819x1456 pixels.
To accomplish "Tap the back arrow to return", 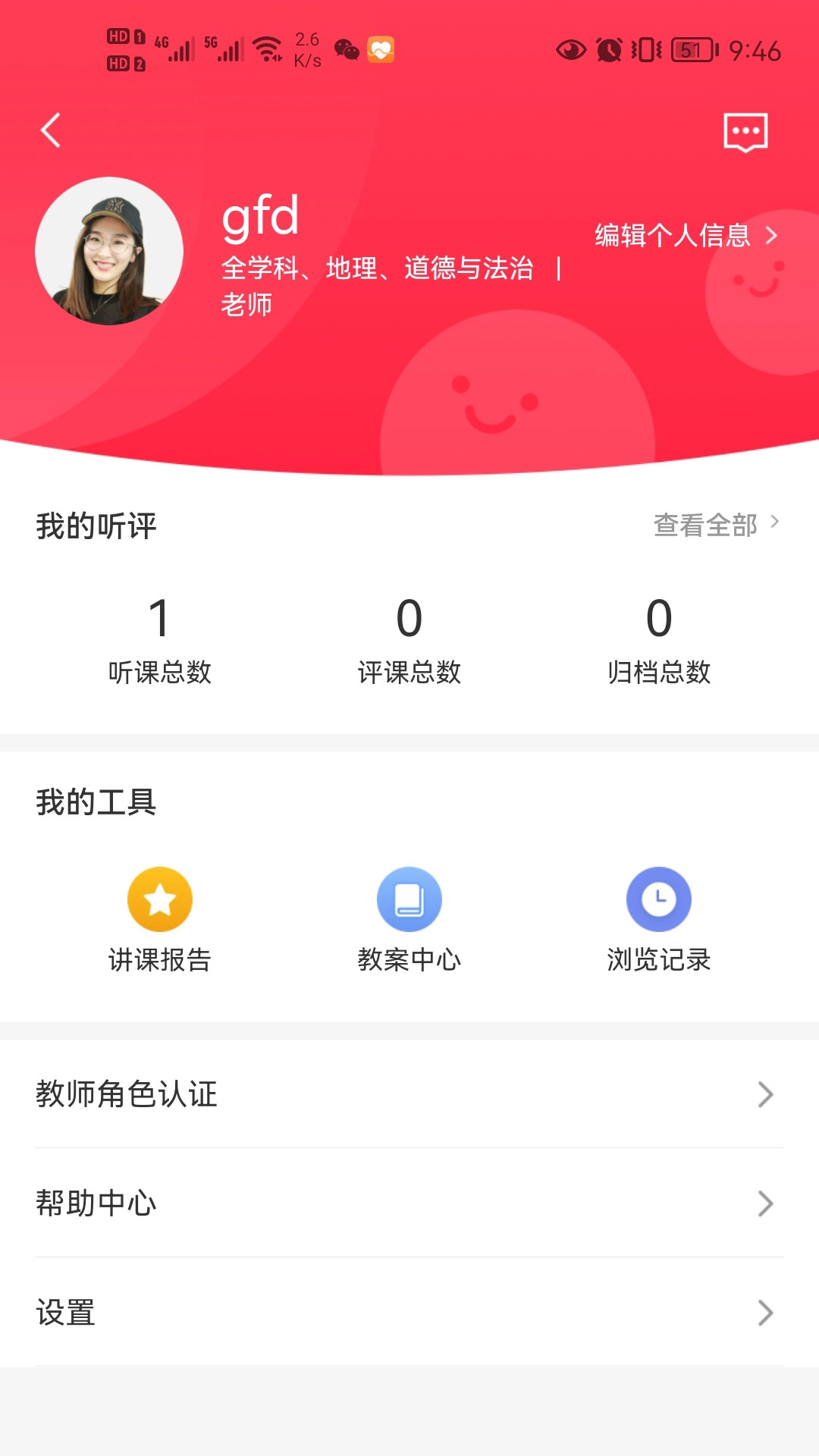I will pyautogui.click(x=51, y=130).
